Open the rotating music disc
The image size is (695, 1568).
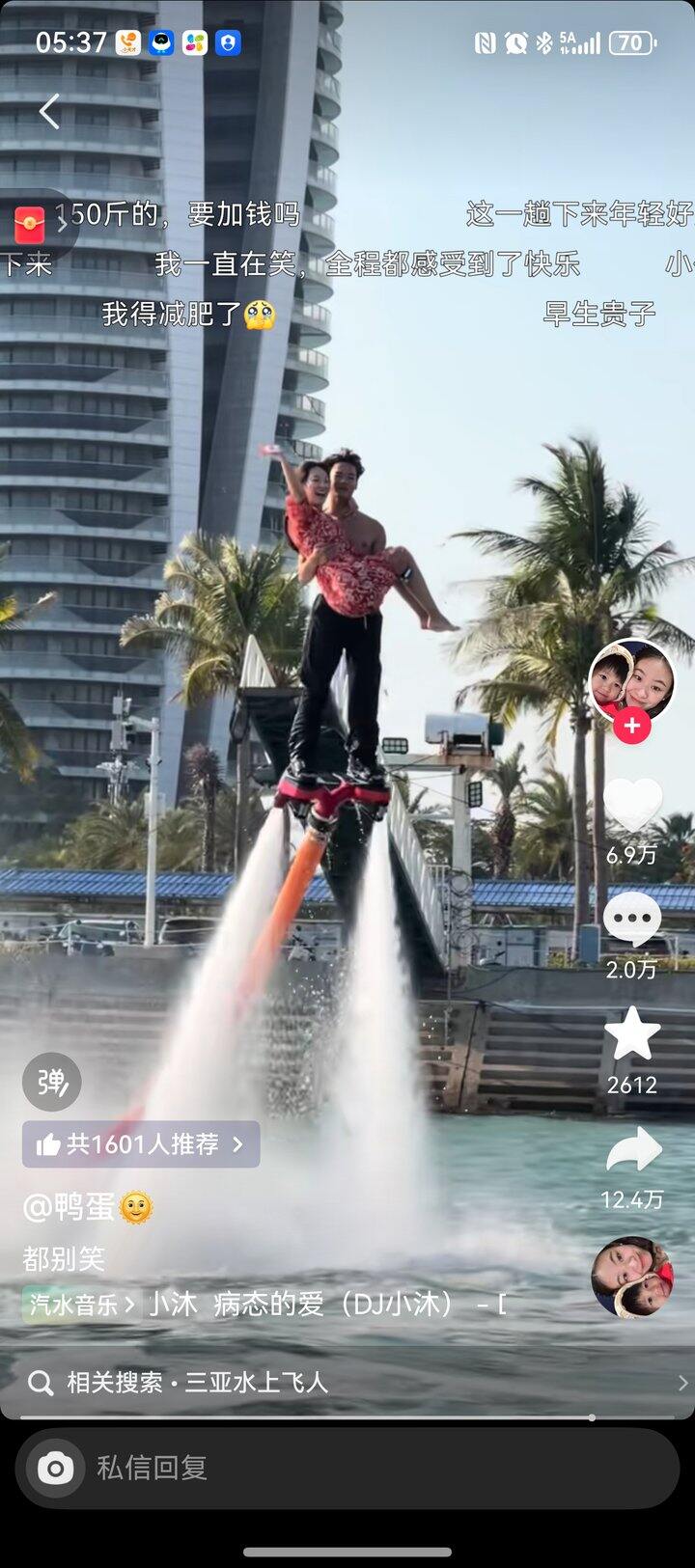pos(632,1278)
